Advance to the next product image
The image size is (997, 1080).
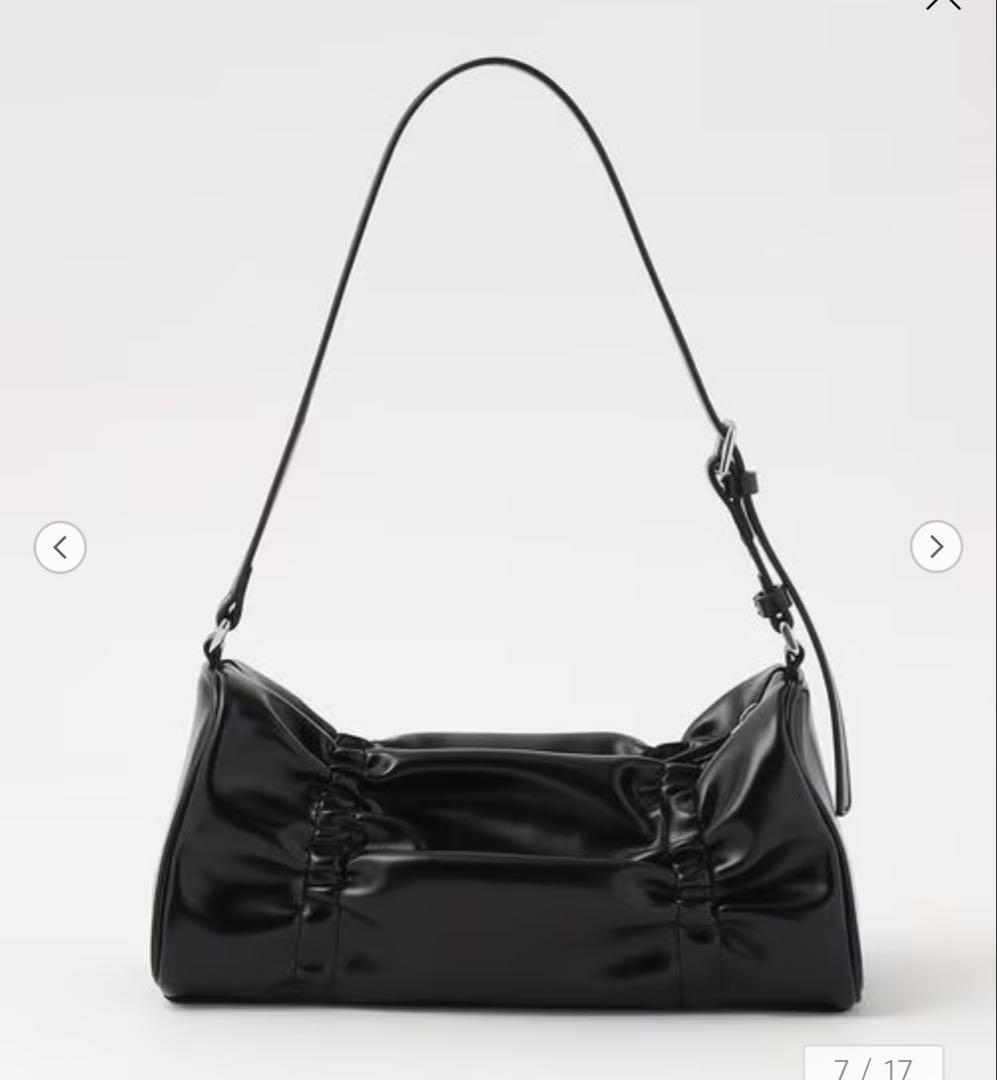click(936, 547)
